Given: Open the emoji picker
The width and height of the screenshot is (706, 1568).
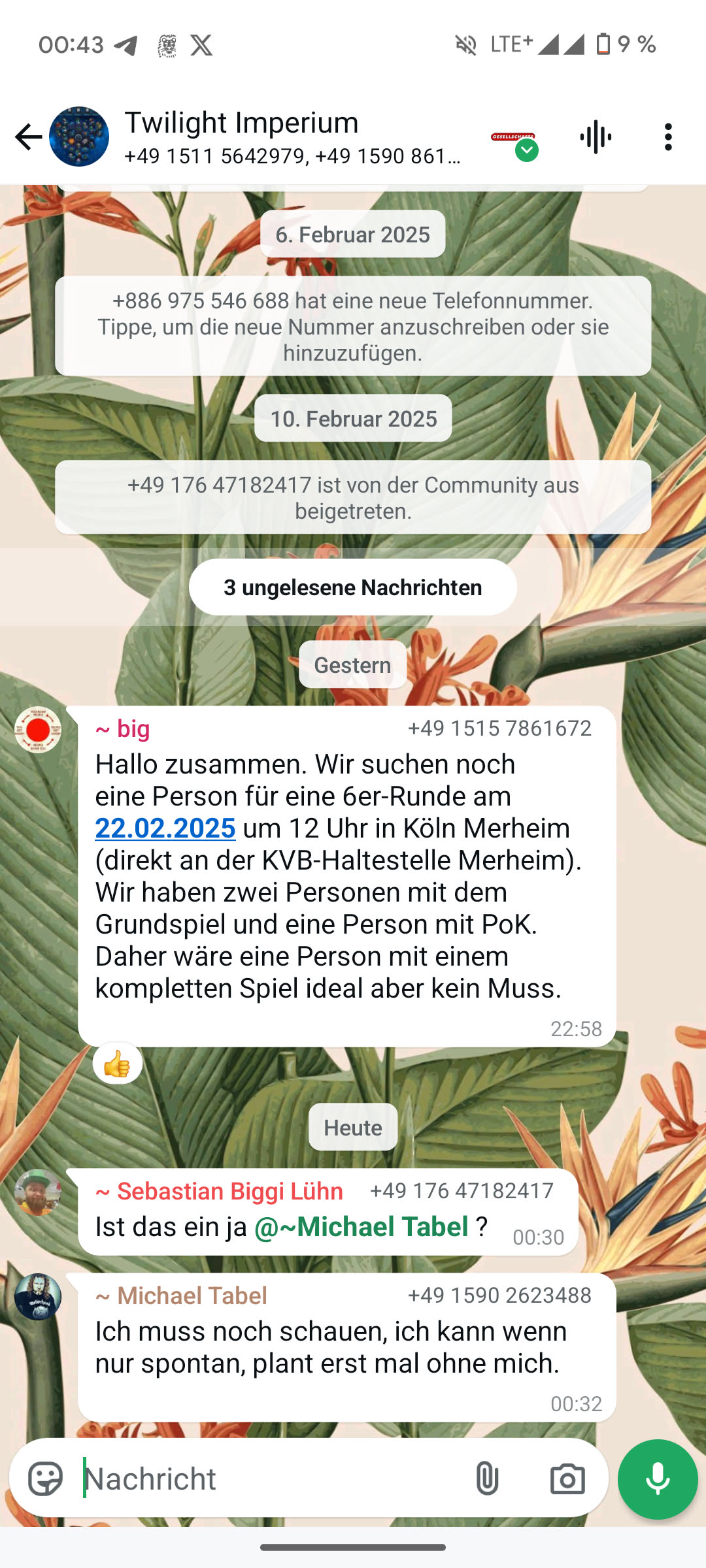Looking at the screenshot, I should point(45,1478).
